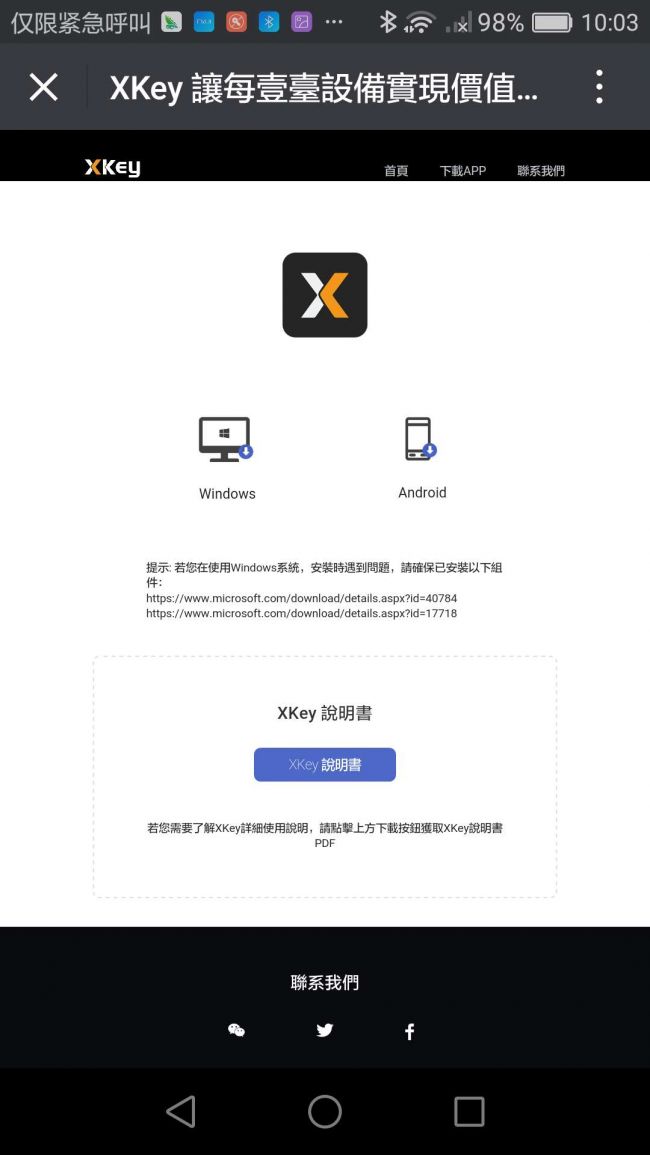650x1155 pixels.
Task: Download the XKey 說明書 manual
Action: point(325,765)
